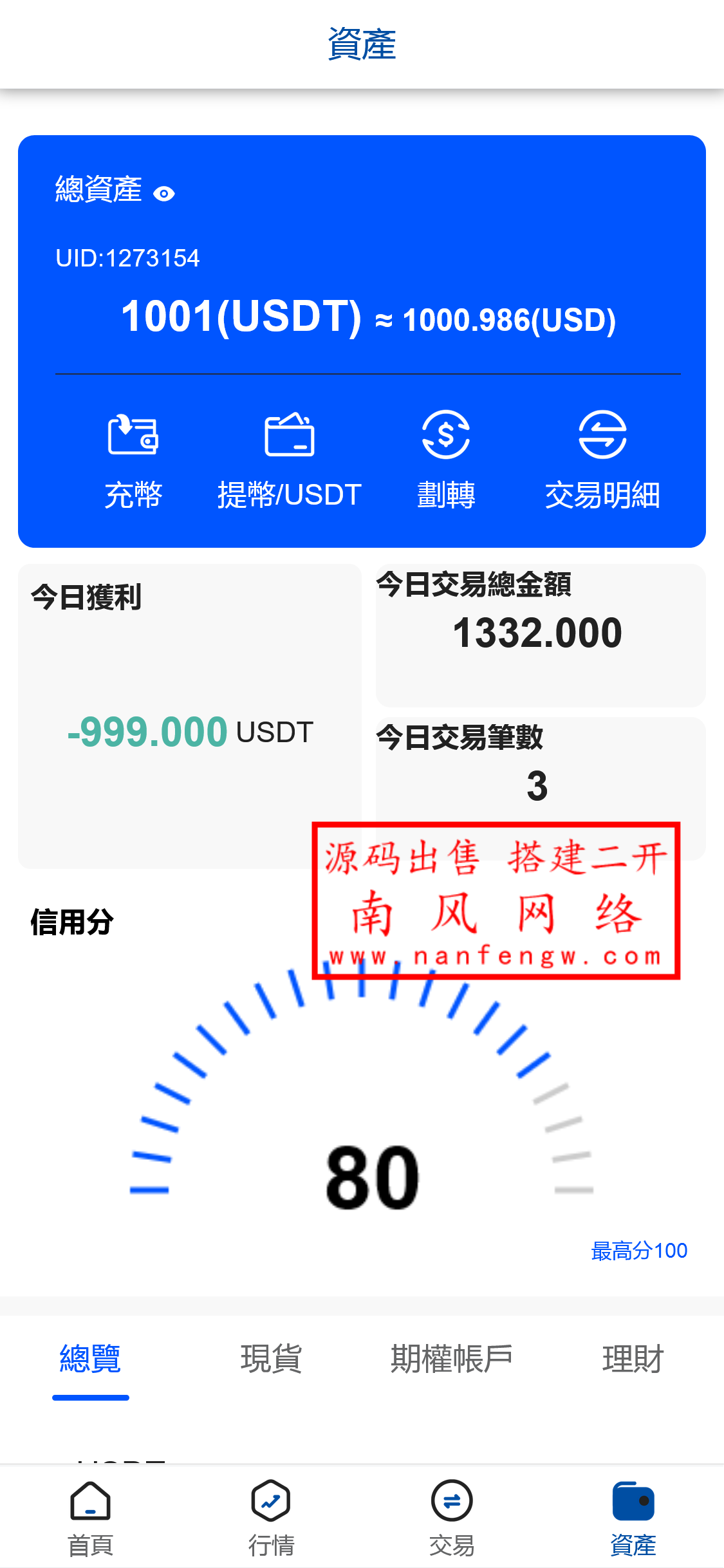Hide total assets with the eye icon
The width and height of the screenshot is (724, 1568).
point(164,194)
